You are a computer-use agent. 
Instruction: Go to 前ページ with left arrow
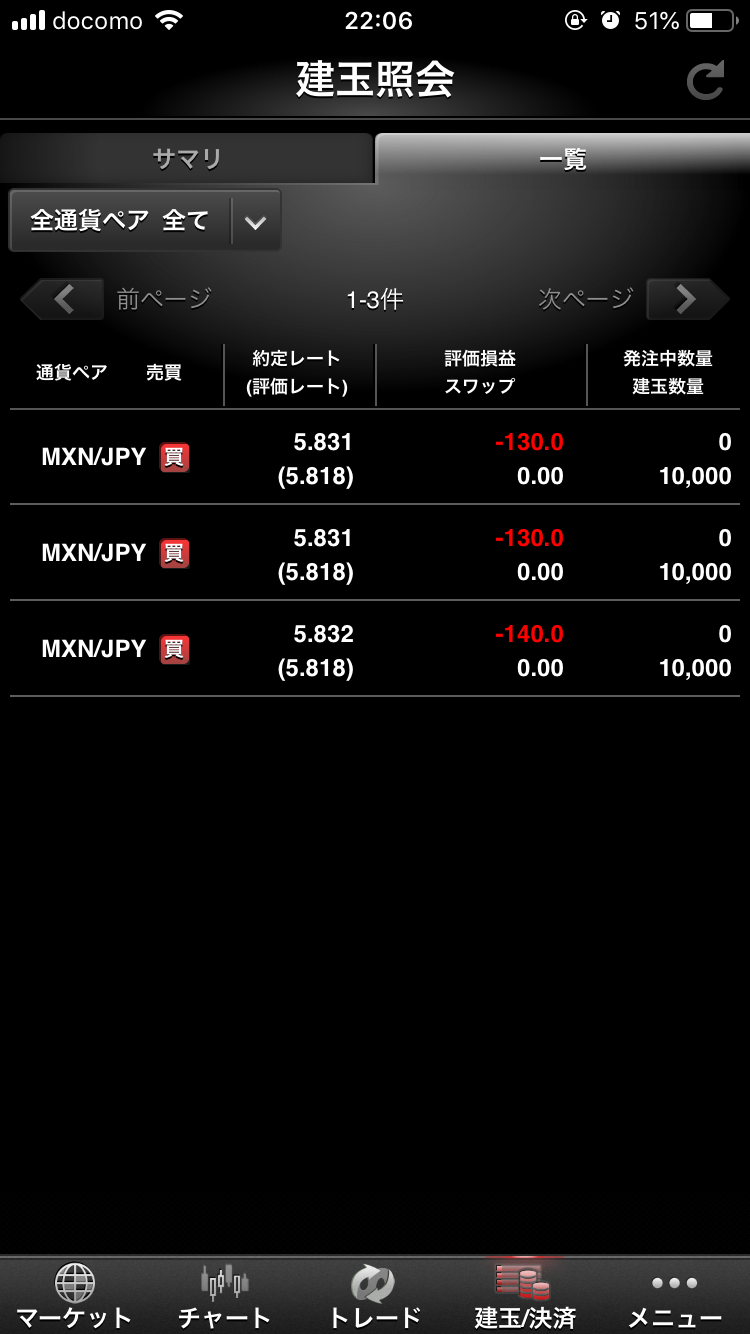pyautogui.click(x=62, y=299)
